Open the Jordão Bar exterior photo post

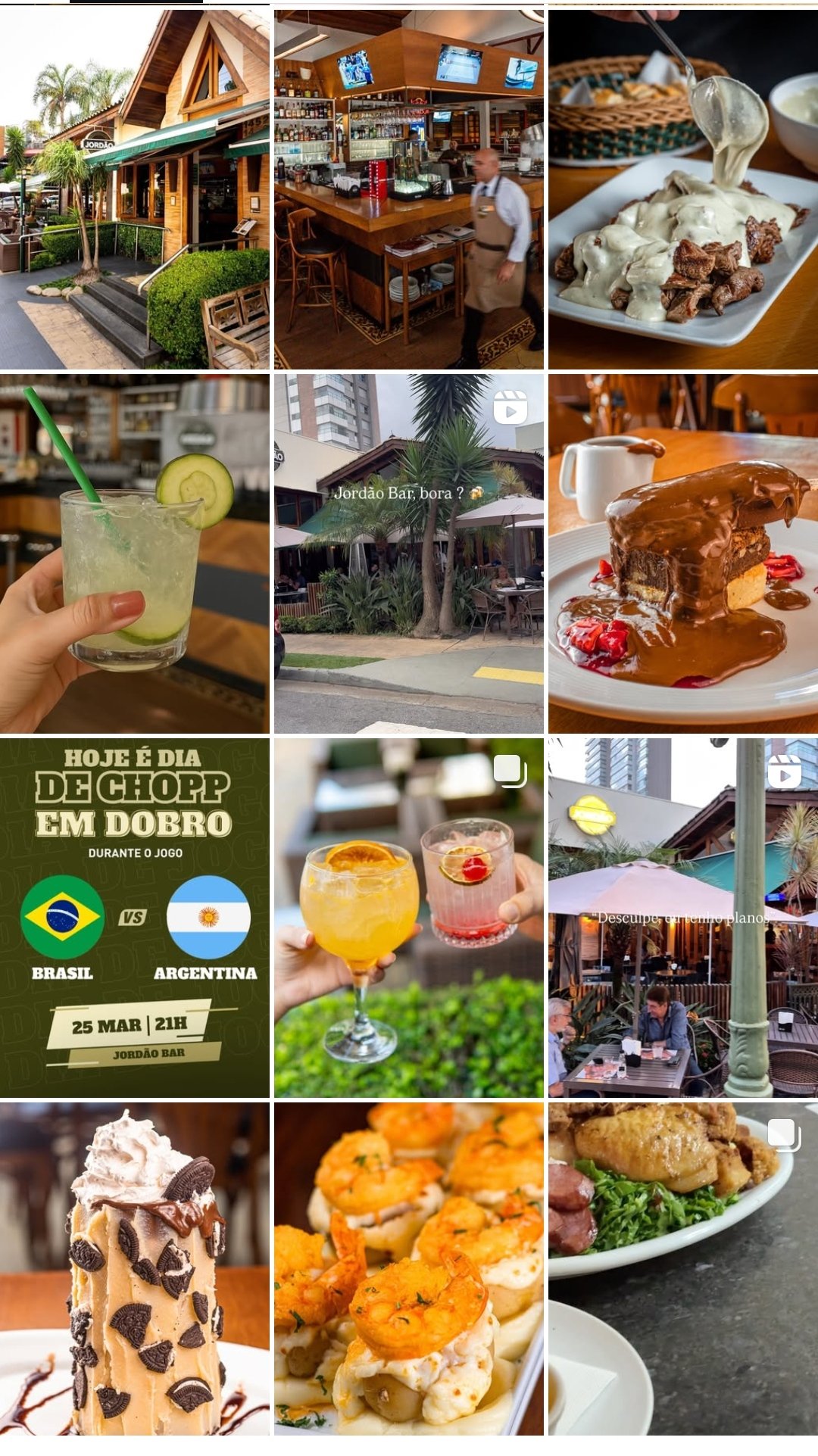click(135, 189)
